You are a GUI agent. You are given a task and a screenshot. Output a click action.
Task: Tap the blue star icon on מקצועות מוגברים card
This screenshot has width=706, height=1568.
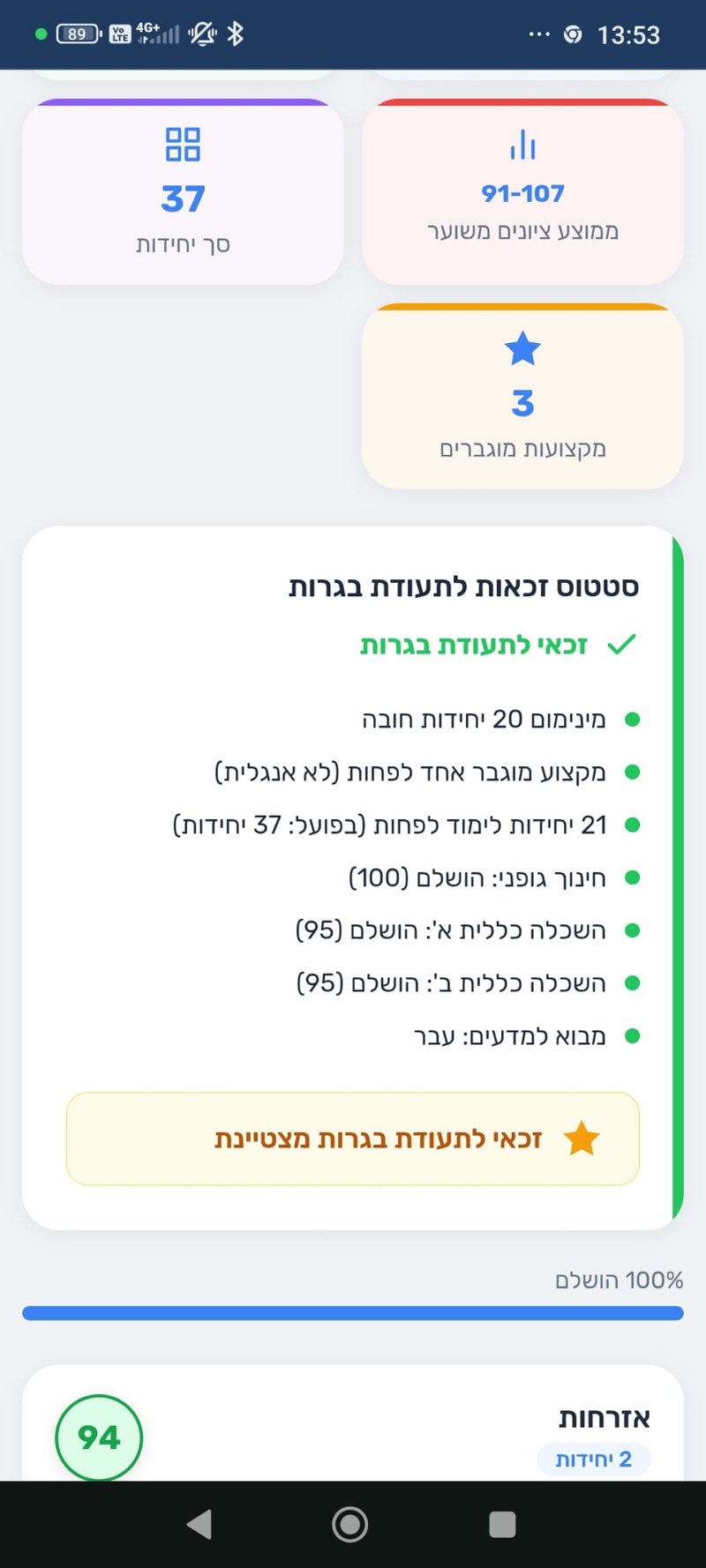click(x=522, y=348)
